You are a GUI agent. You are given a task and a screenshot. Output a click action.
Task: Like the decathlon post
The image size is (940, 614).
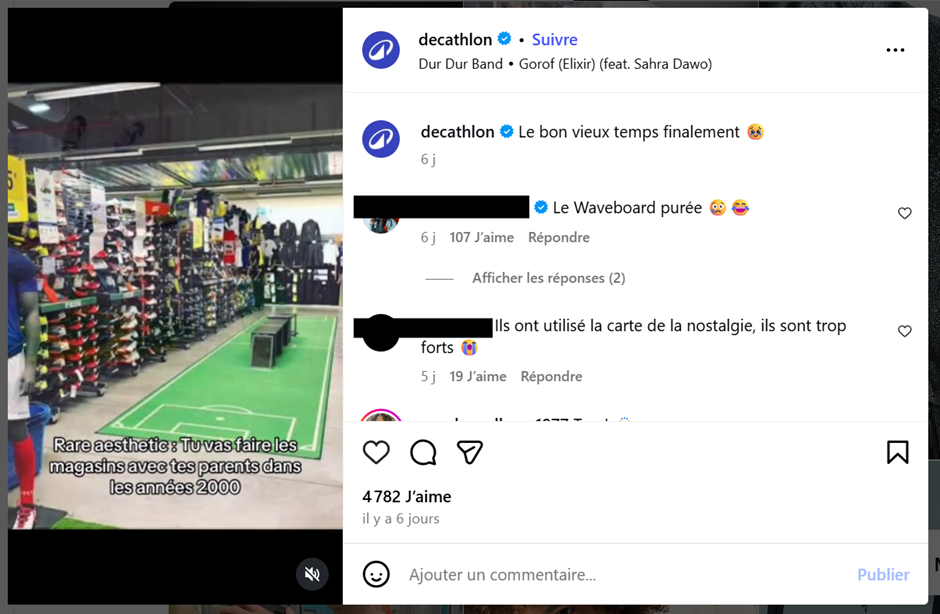coord(376,452)
